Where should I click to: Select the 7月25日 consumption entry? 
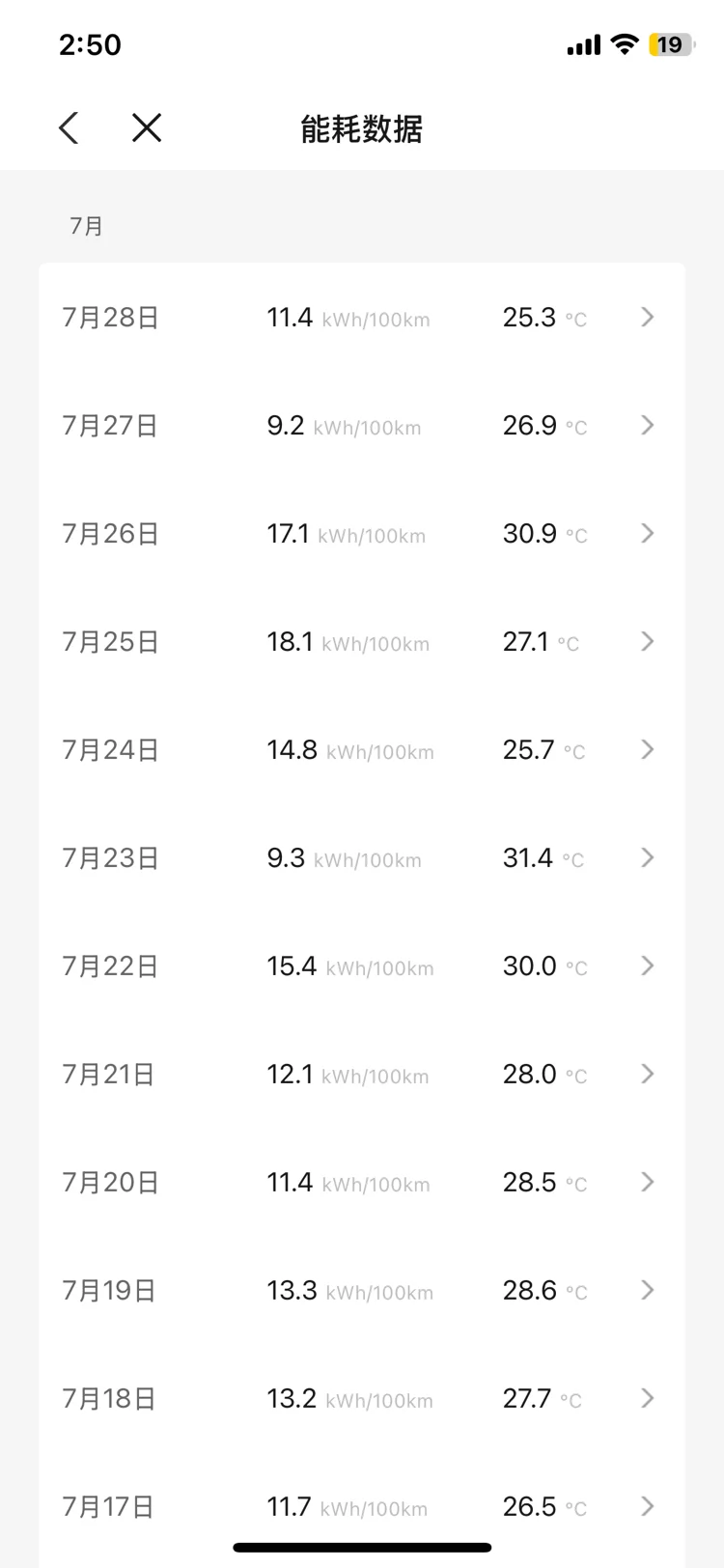[362, 642]
